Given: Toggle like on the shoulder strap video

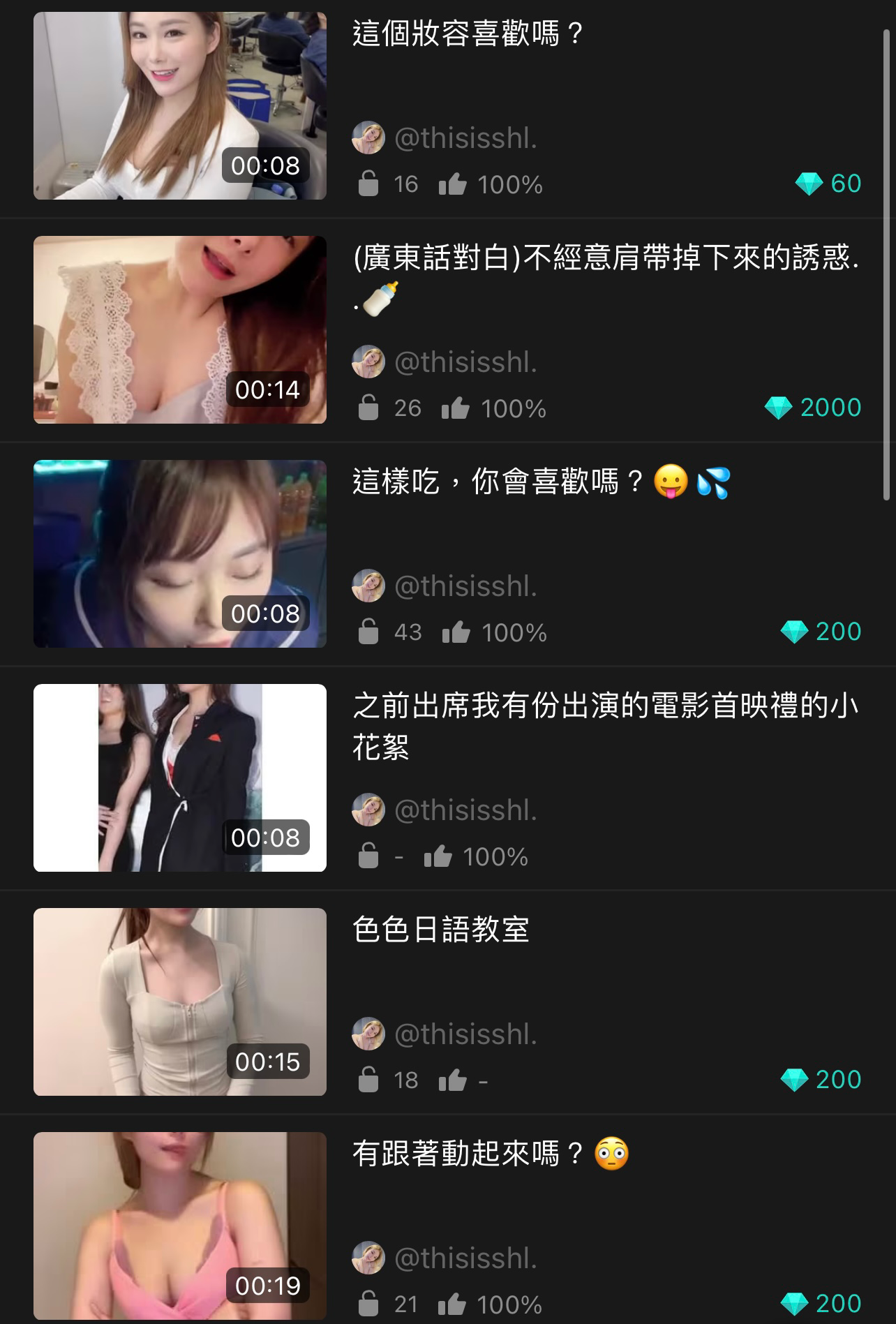Looking at the screenshot, I should 457,408.
